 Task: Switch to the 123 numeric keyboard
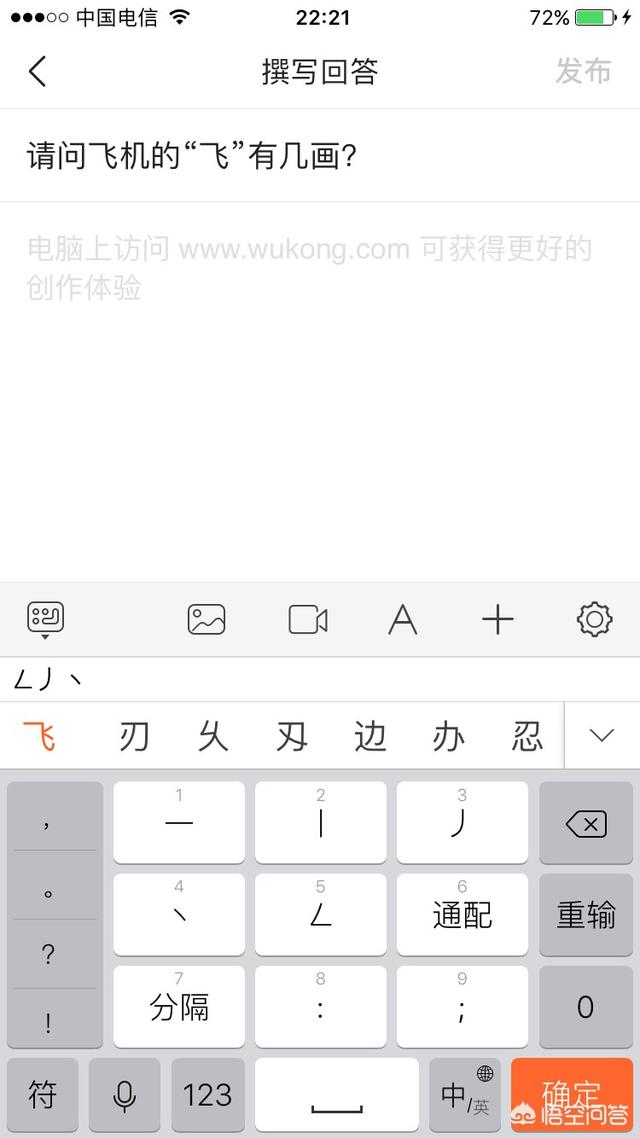pos(208,1094)
